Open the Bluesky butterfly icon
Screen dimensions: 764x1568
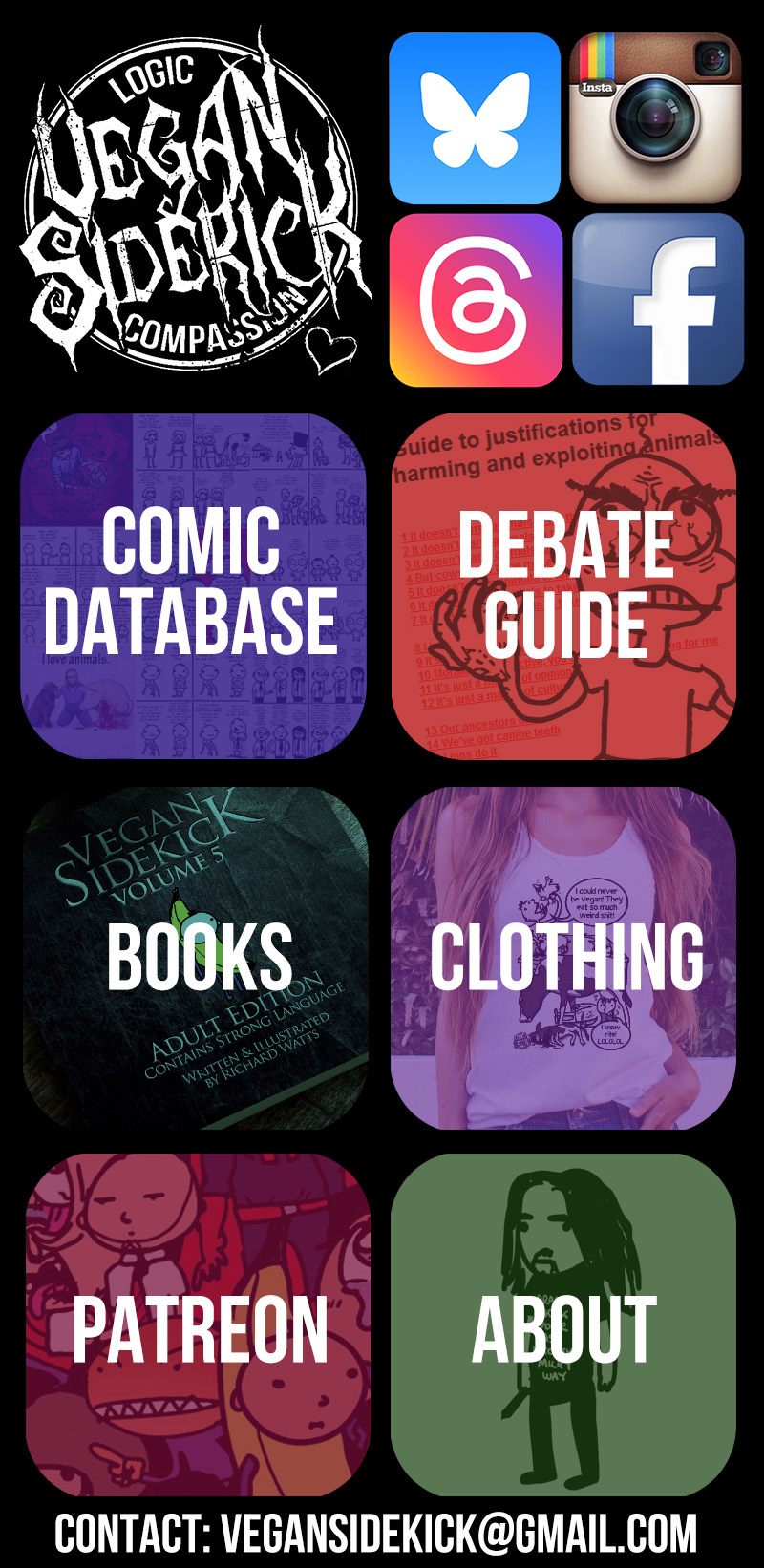click(x=475, y=118)
